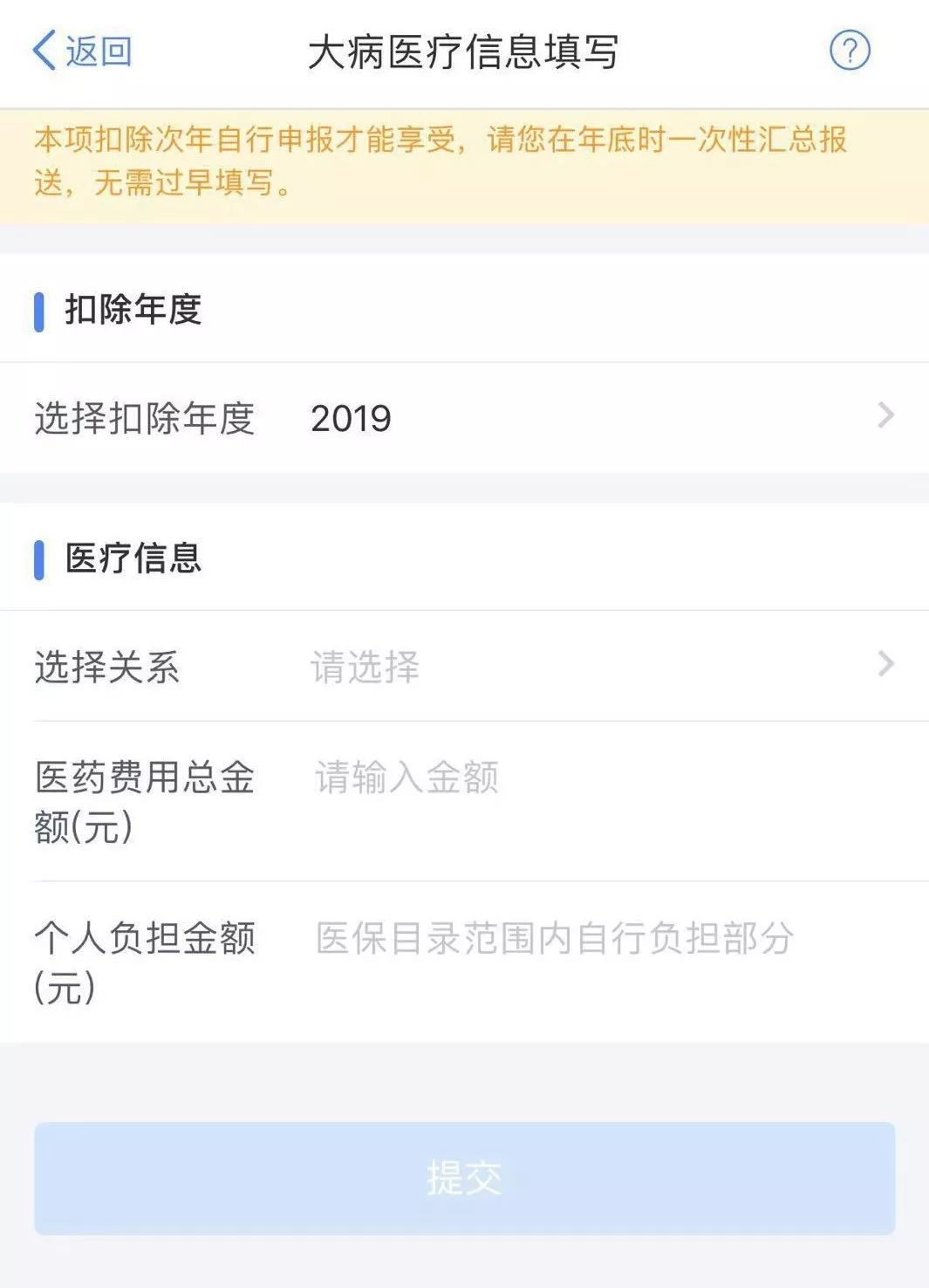This screenshot has width=929, height=1288.
Task: Click the blue bar beside 扣除年度
Action: [39, 311]
